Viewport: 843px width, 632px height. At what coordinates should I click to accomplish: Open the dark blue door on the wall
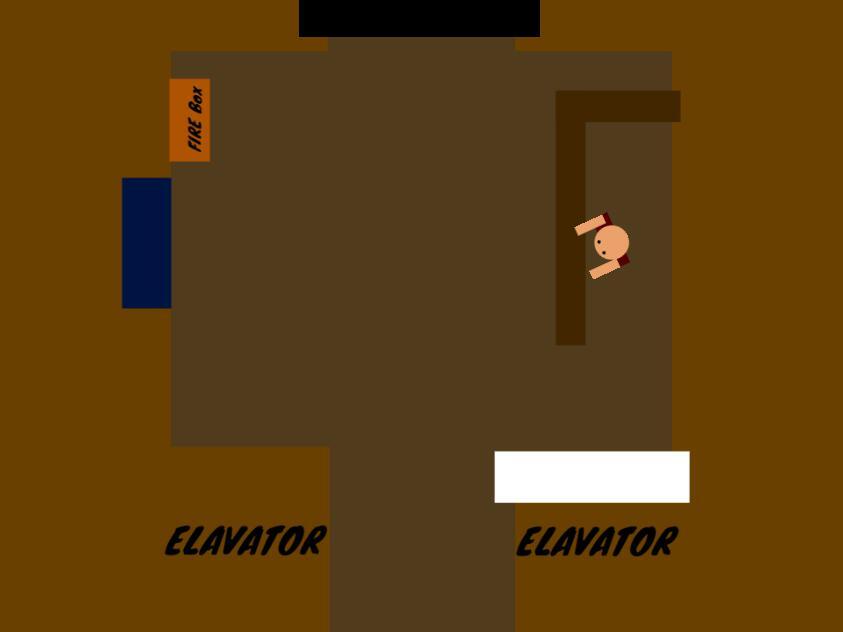tap(146, 243)
